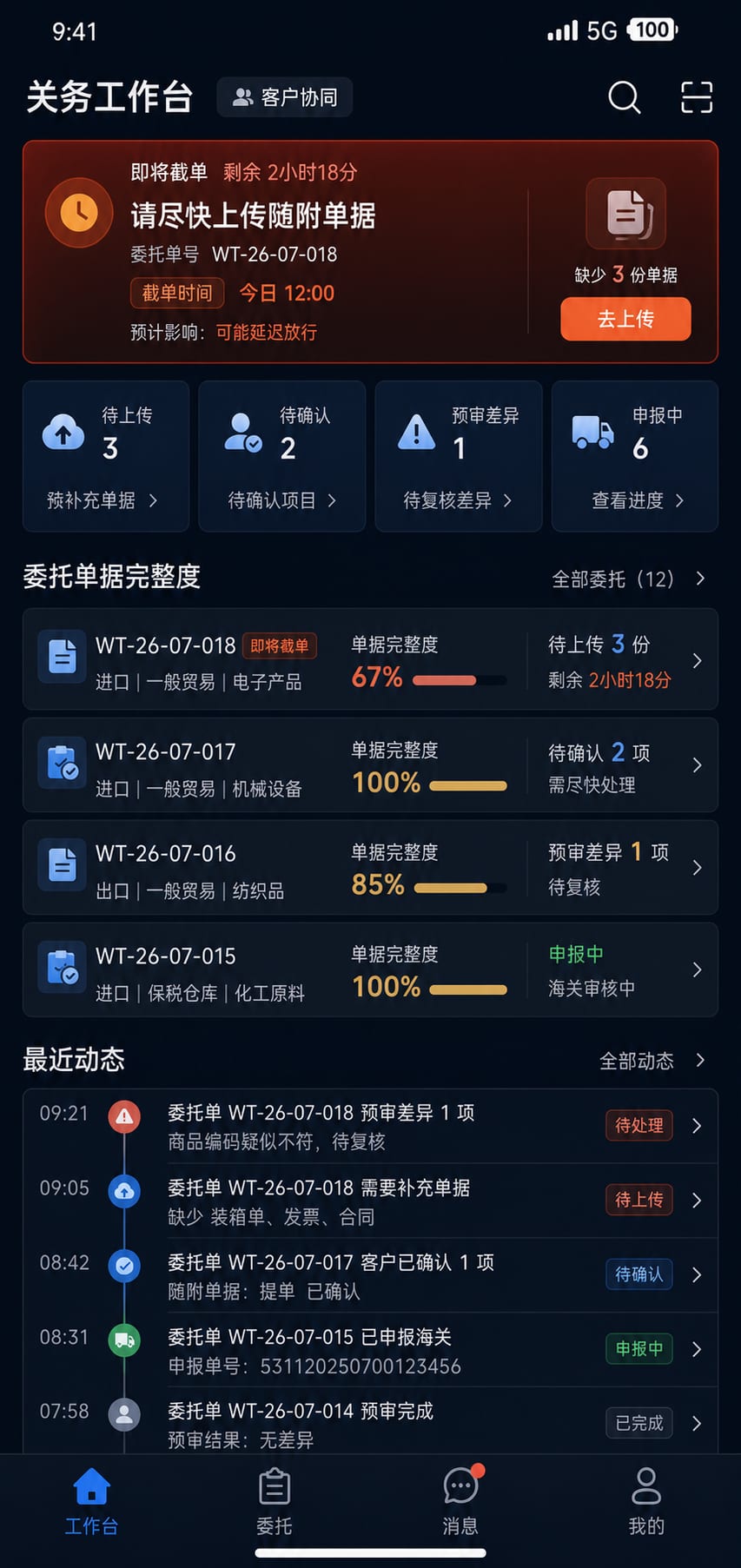Open entrustment WT-26-07-017 completeness card
Viewport: 741px width, 1568px height.
370,765
